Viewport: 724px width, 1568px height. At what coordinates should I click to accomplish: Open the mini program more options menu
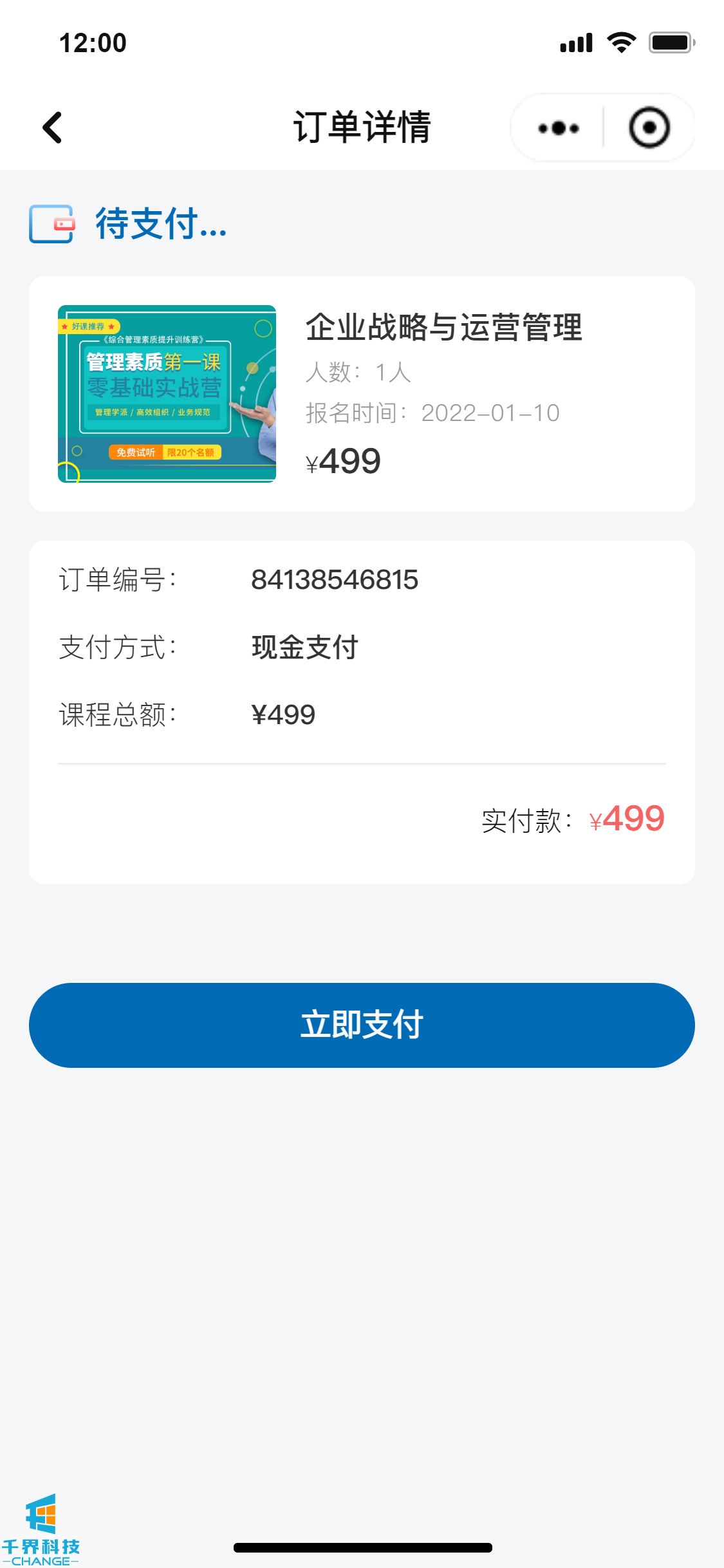click(x=559, y=128)
